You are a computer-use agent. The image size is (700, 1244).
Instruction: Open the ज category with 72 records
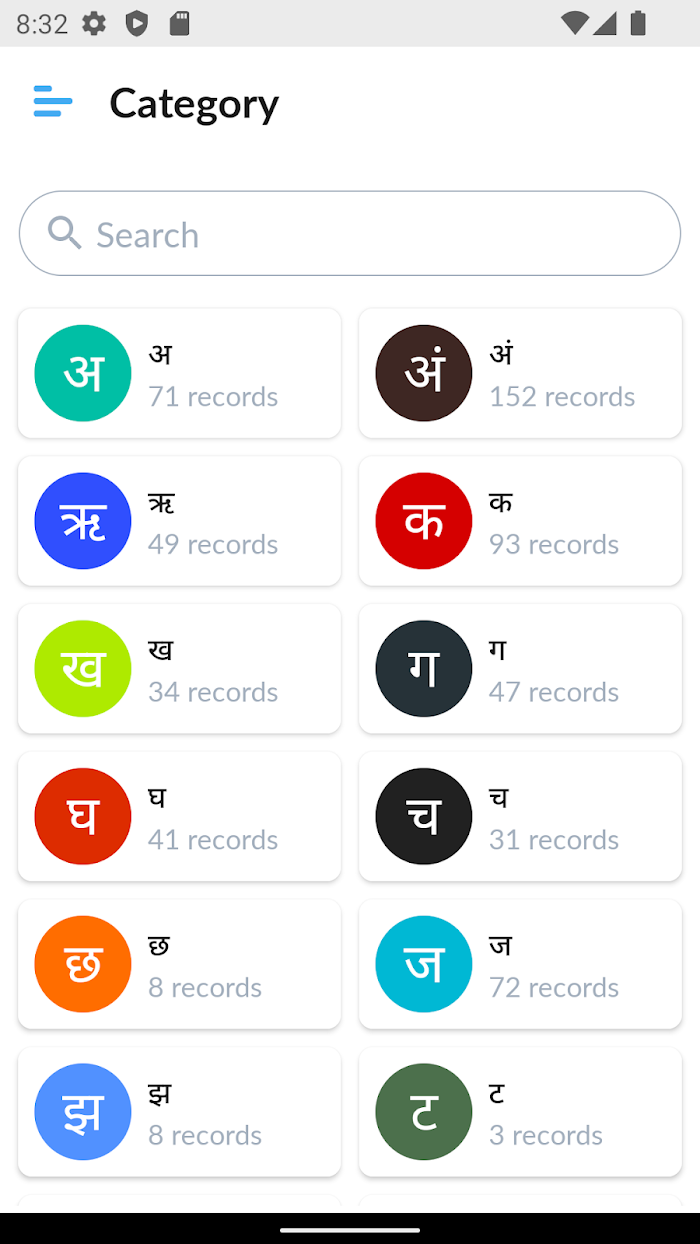tap(520, 965)
